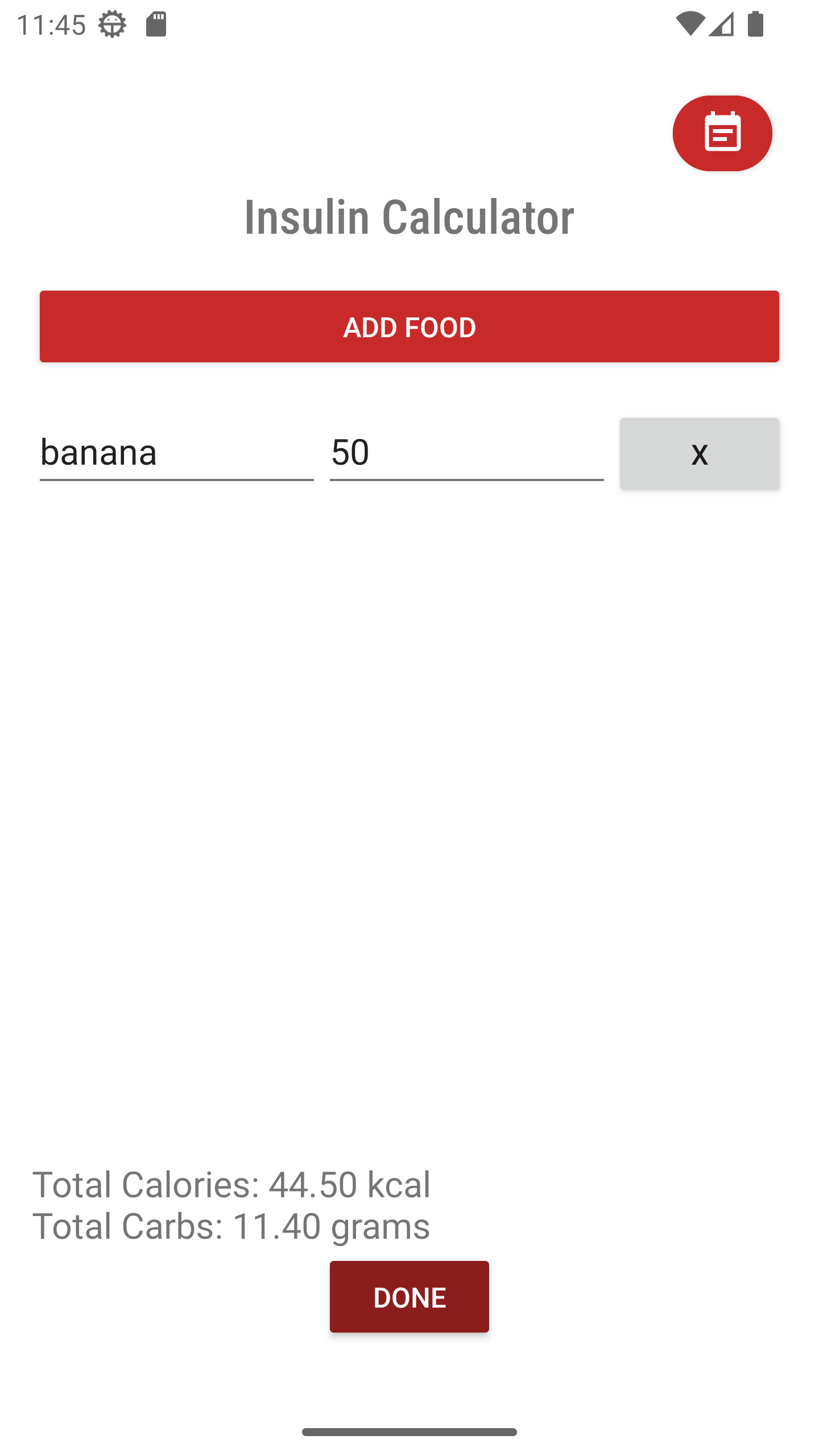819x1456 pixels.
Task: Edit the quantity field showing 50
Action: [x=466, y=453]
